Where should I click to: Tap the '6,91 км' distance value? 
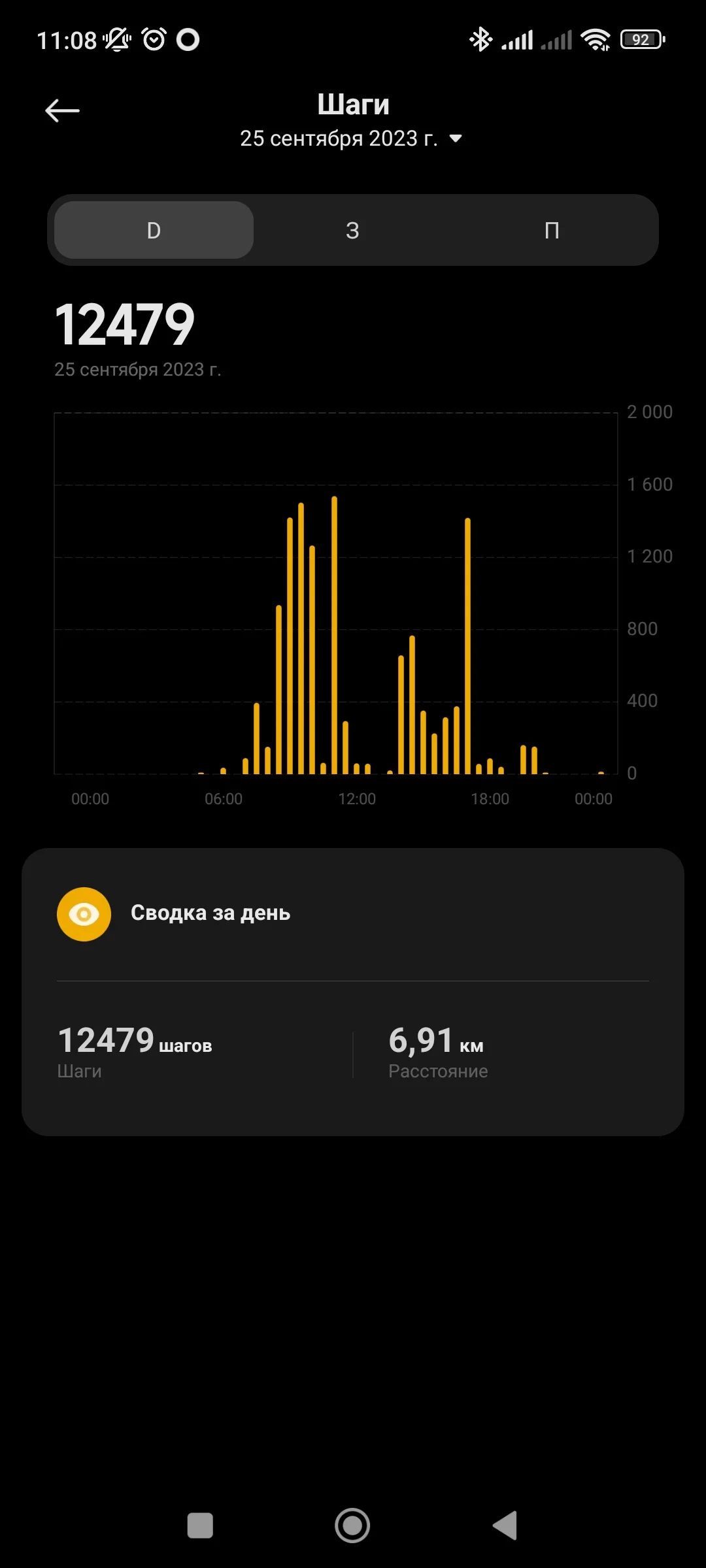click(435, 1042)
